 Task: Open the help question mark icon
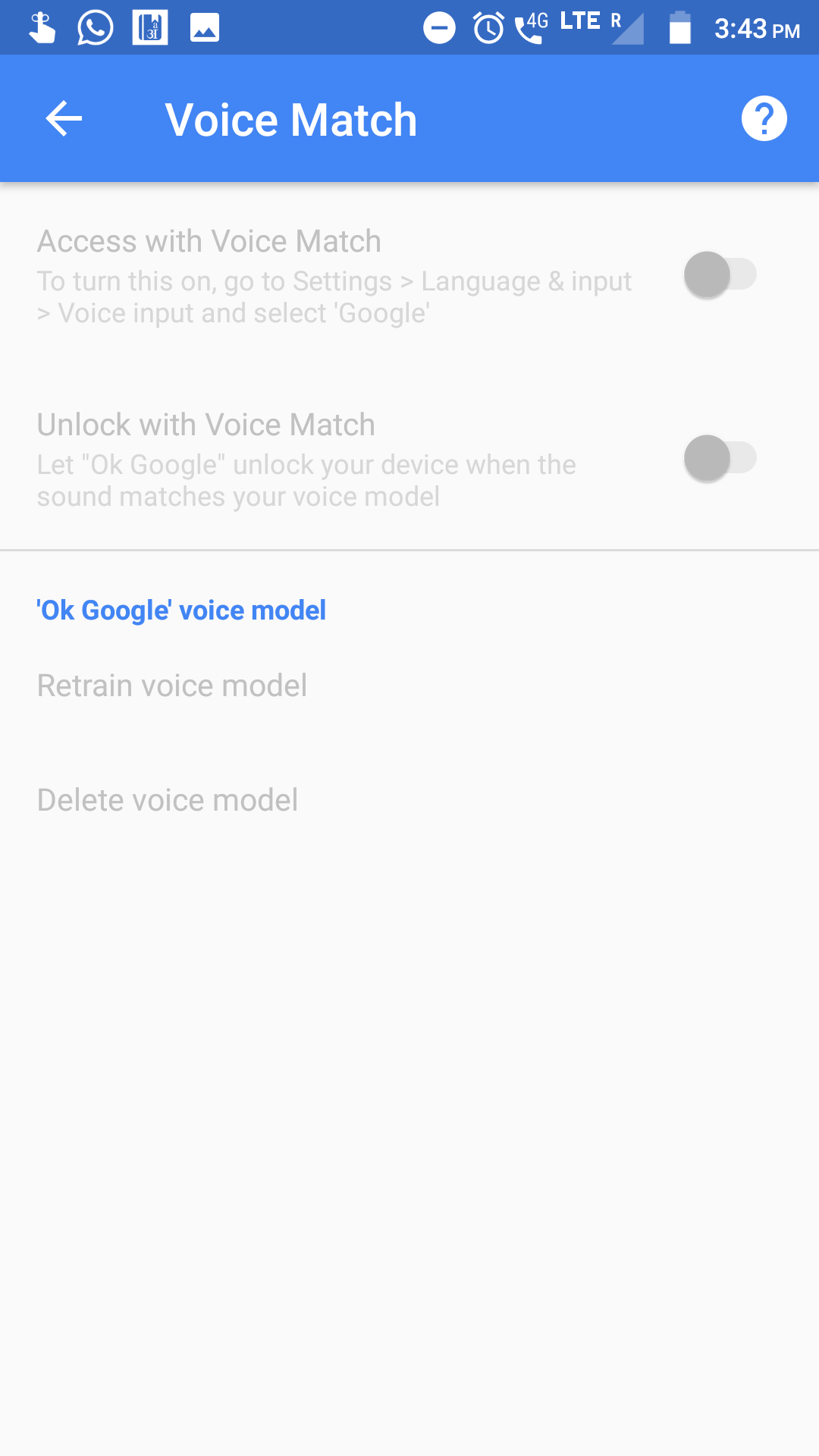[764, 118]
